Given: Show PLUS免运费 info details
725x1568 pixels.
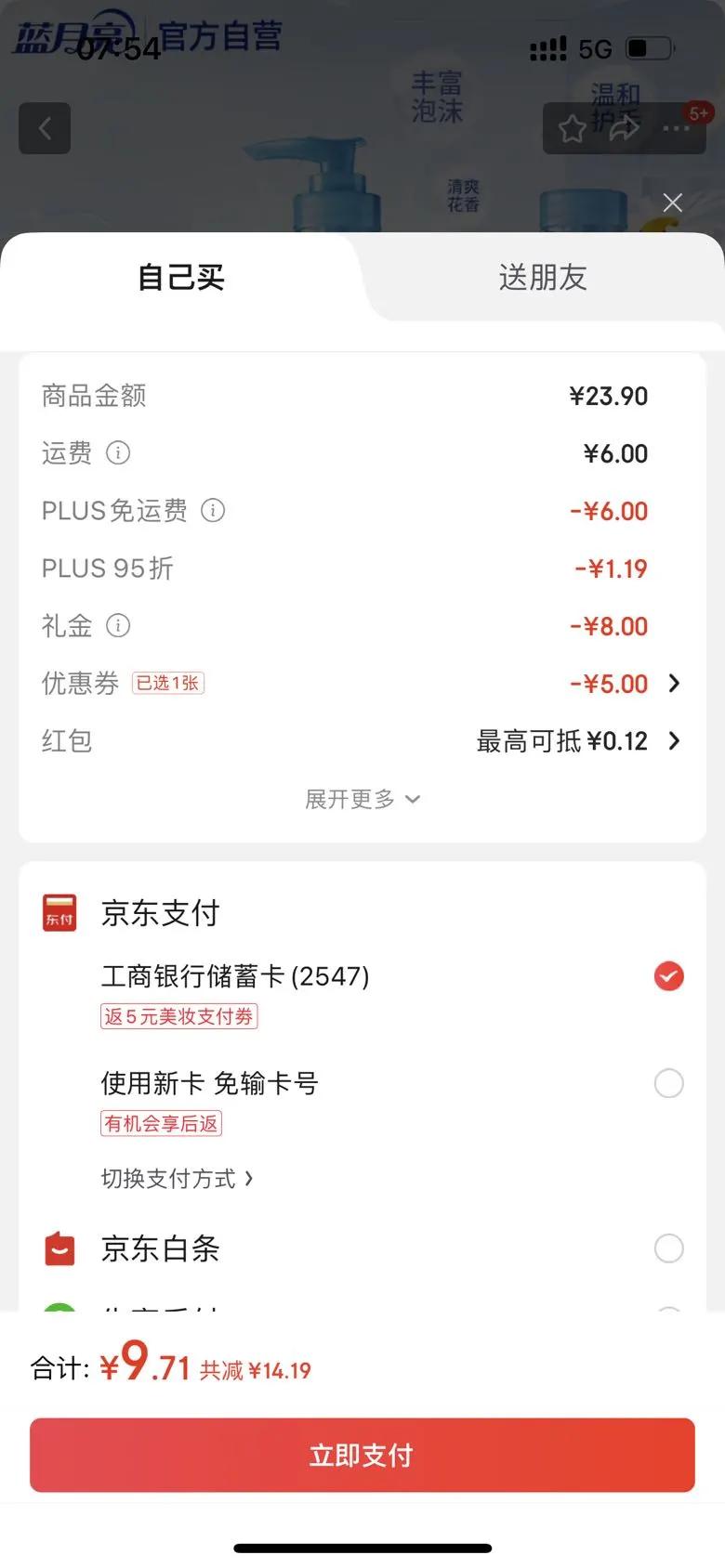Looking at the screenshot, I should [213, 511].
